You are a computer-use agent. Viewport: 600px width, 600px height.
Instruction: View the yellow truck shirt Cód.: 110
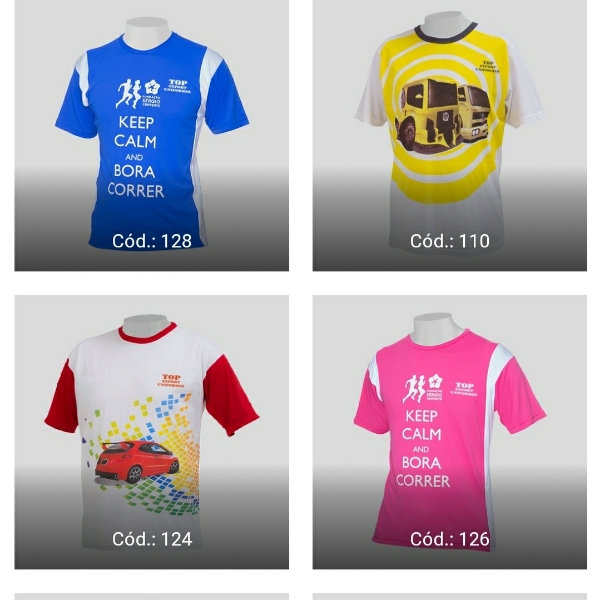[x=449, y=135]
